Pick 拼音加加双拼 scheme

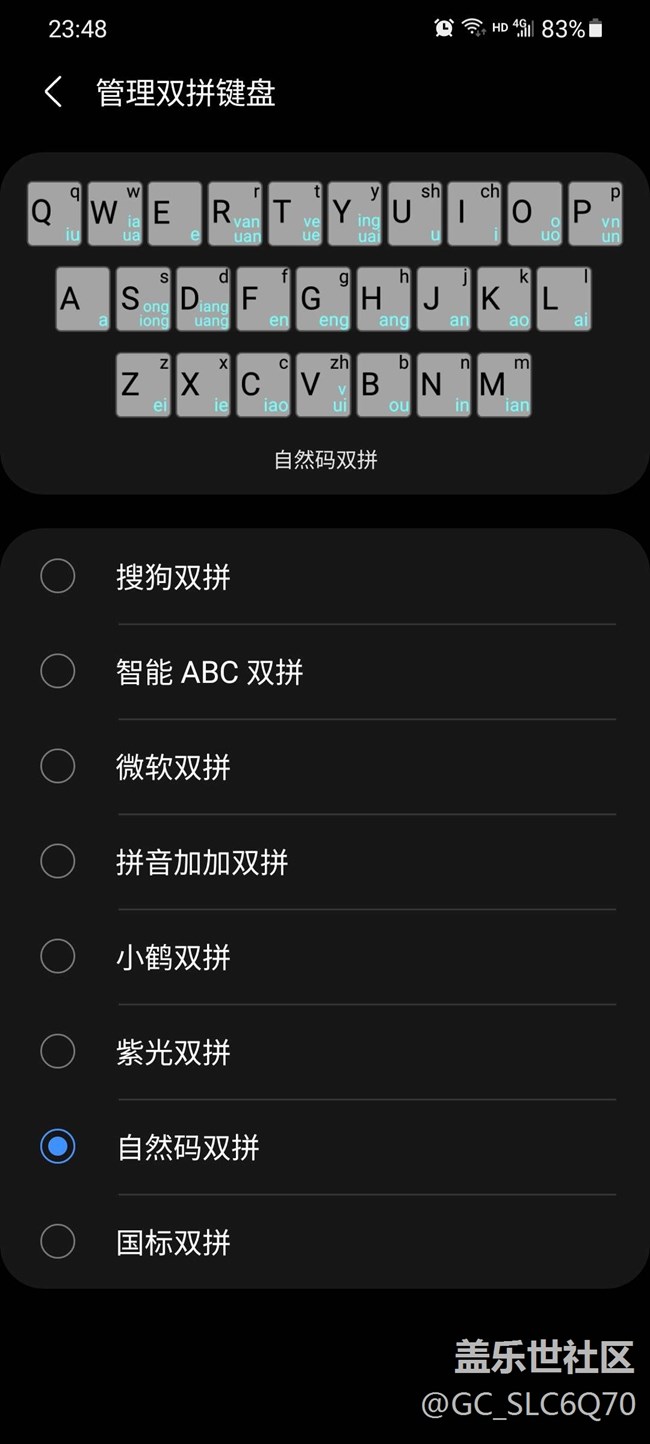point(325,861)
